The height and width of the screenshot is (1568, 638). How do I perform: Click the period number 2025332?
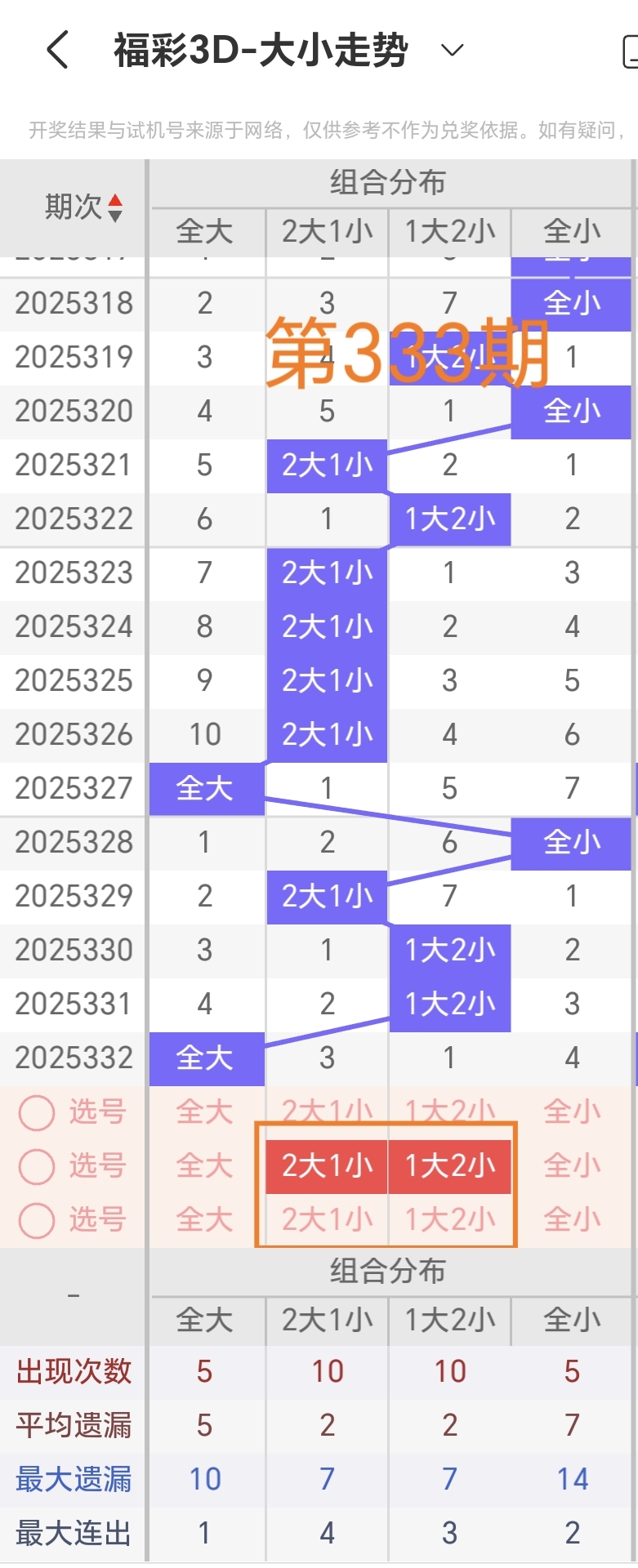click(73, 1058)
